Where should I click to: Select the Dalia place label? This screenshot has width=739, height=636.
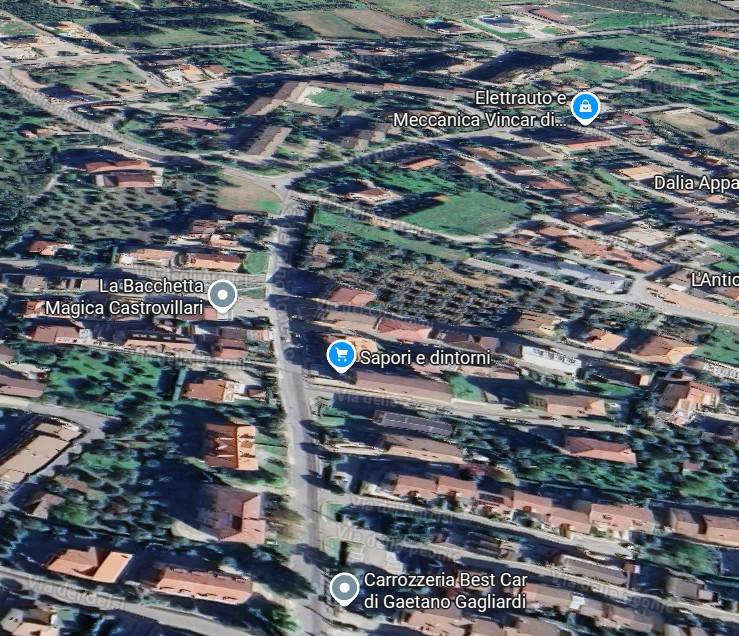tap(695, 183)
